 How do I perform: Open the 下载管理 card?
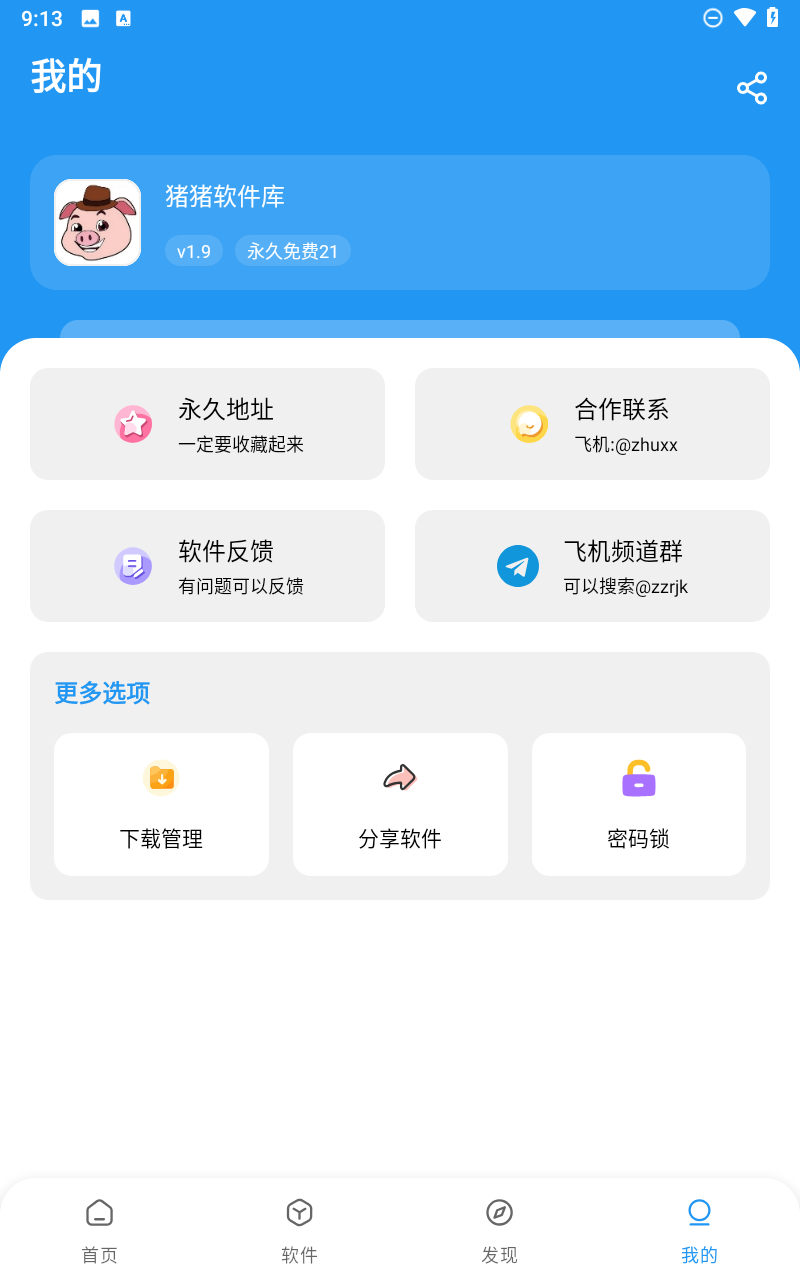[161, 804]
